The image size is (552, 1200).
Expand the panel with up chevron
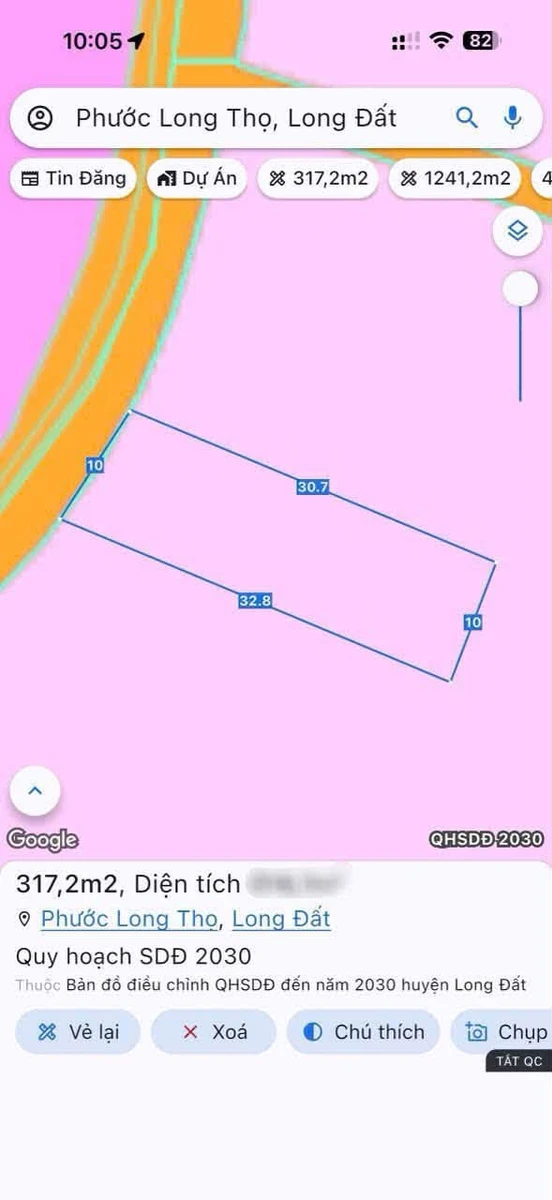point(35,791)
